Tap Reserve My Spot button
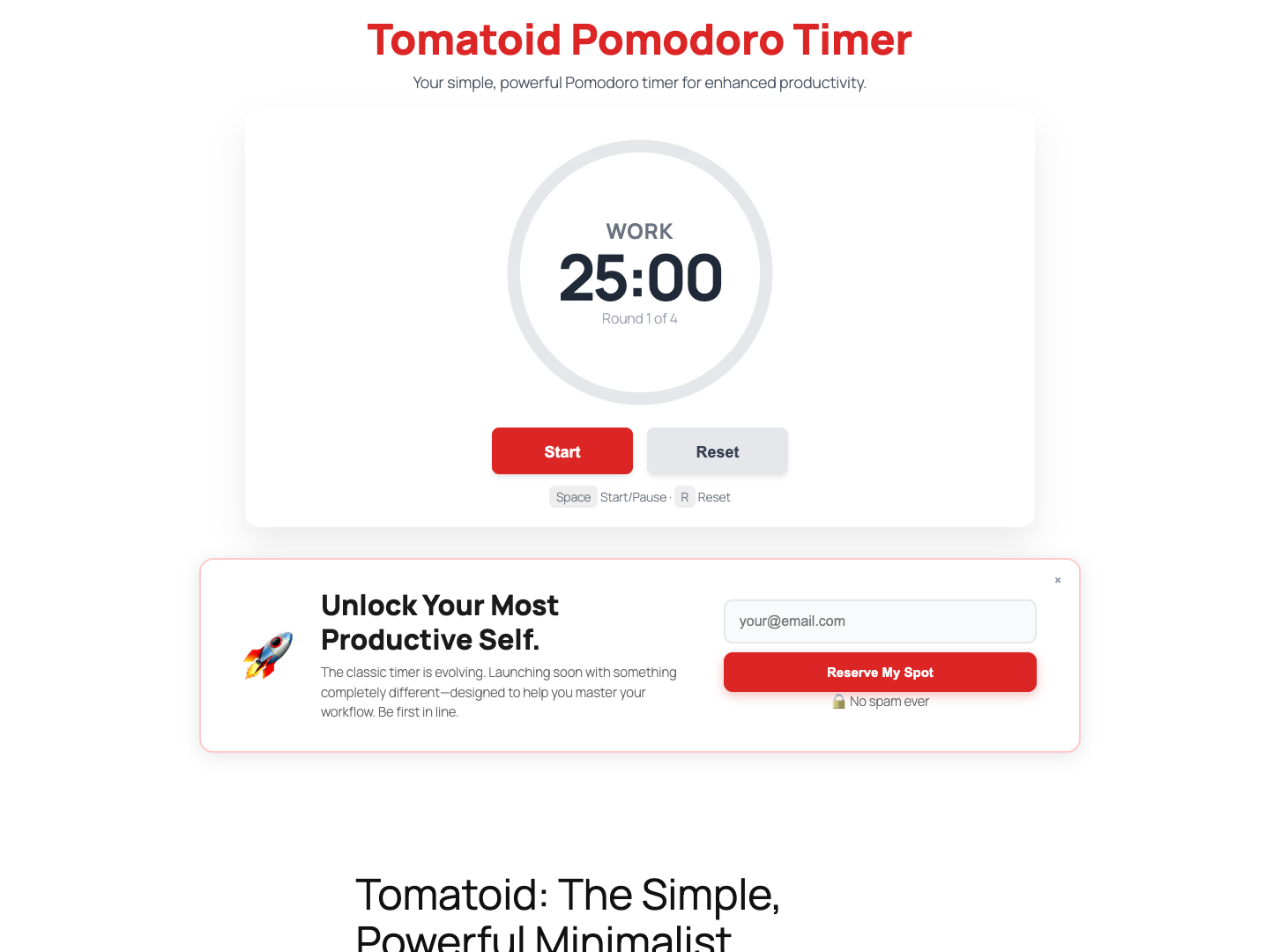This screenshot has width=1280, height=952. 879,673
